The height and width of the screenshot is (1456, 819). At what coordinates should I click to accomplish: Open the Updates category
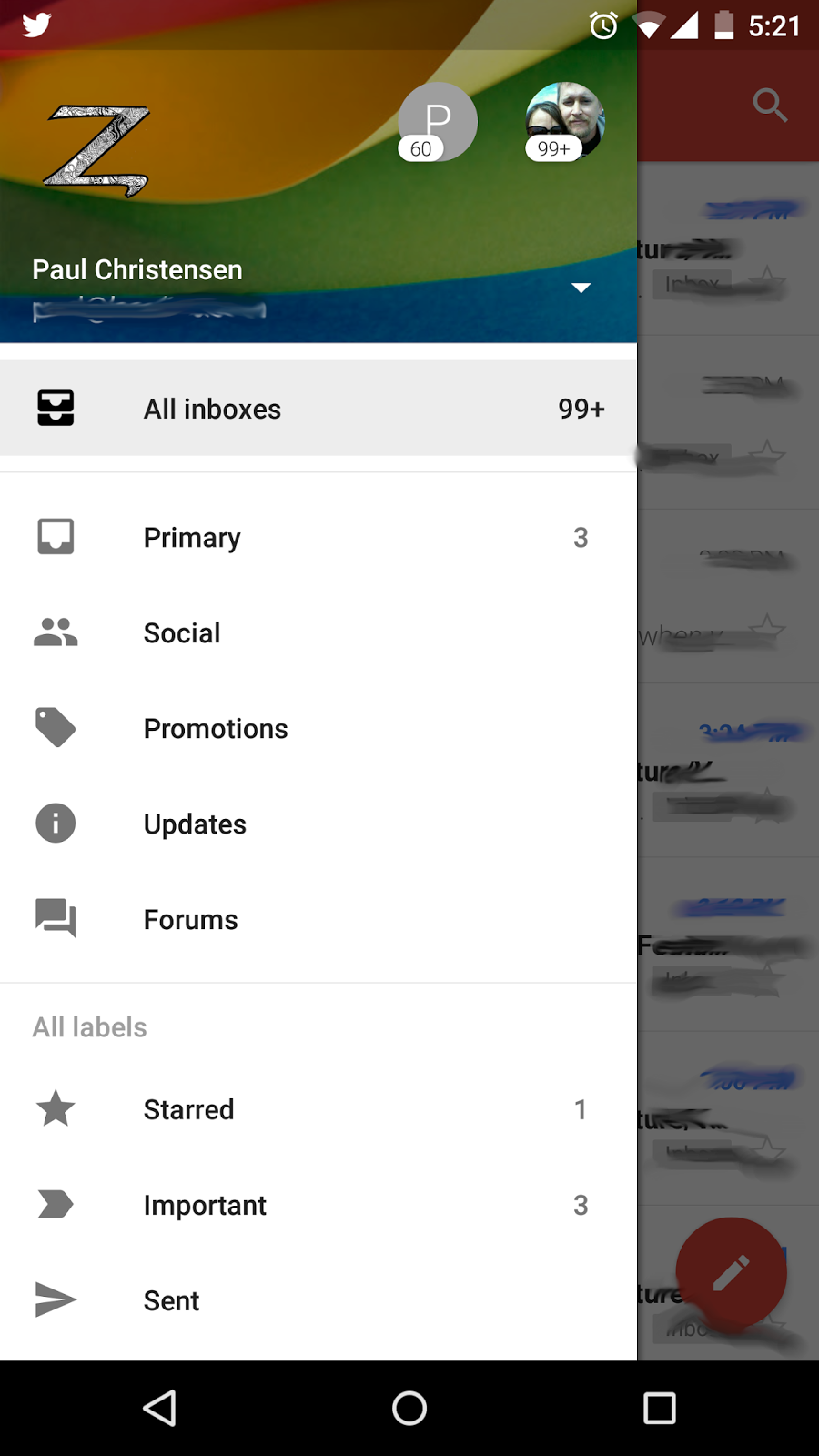(x=318, y=824)
